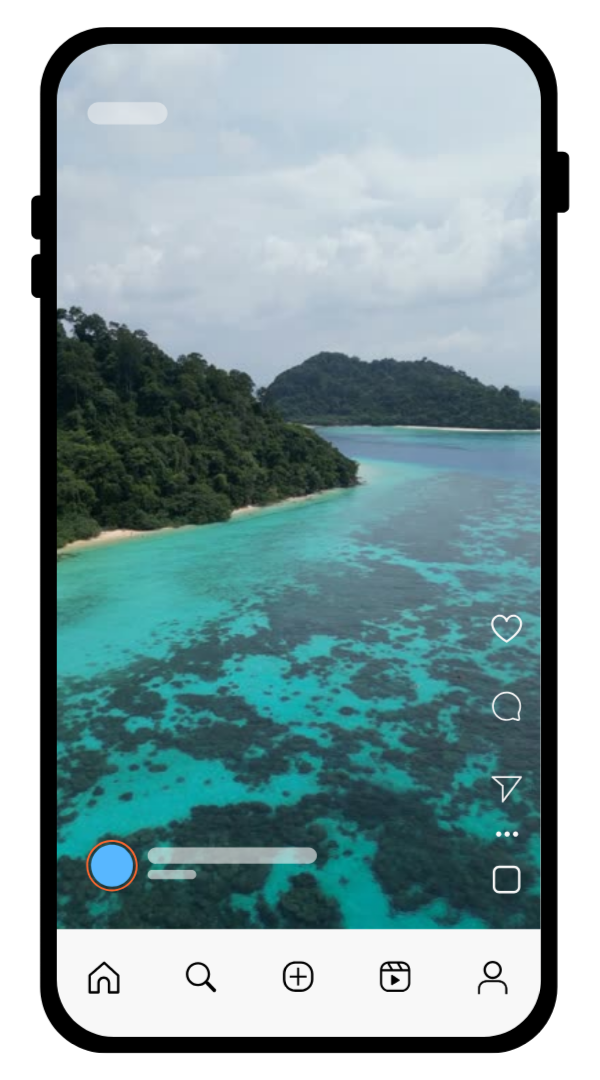Switch to the Search tab

pos(201,977)
